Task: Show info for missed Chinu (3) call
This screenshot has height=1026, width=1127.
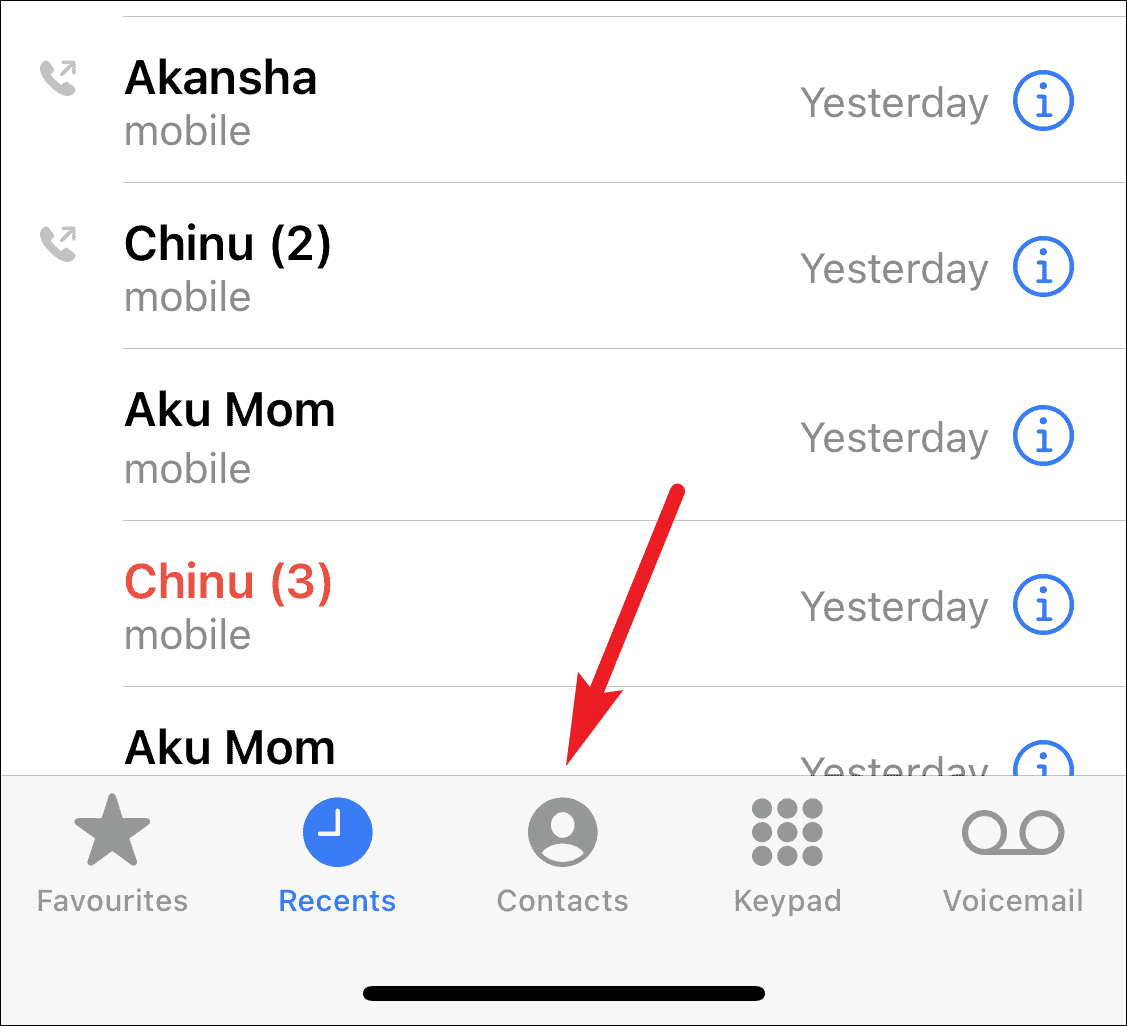Action: point(1043,605)
